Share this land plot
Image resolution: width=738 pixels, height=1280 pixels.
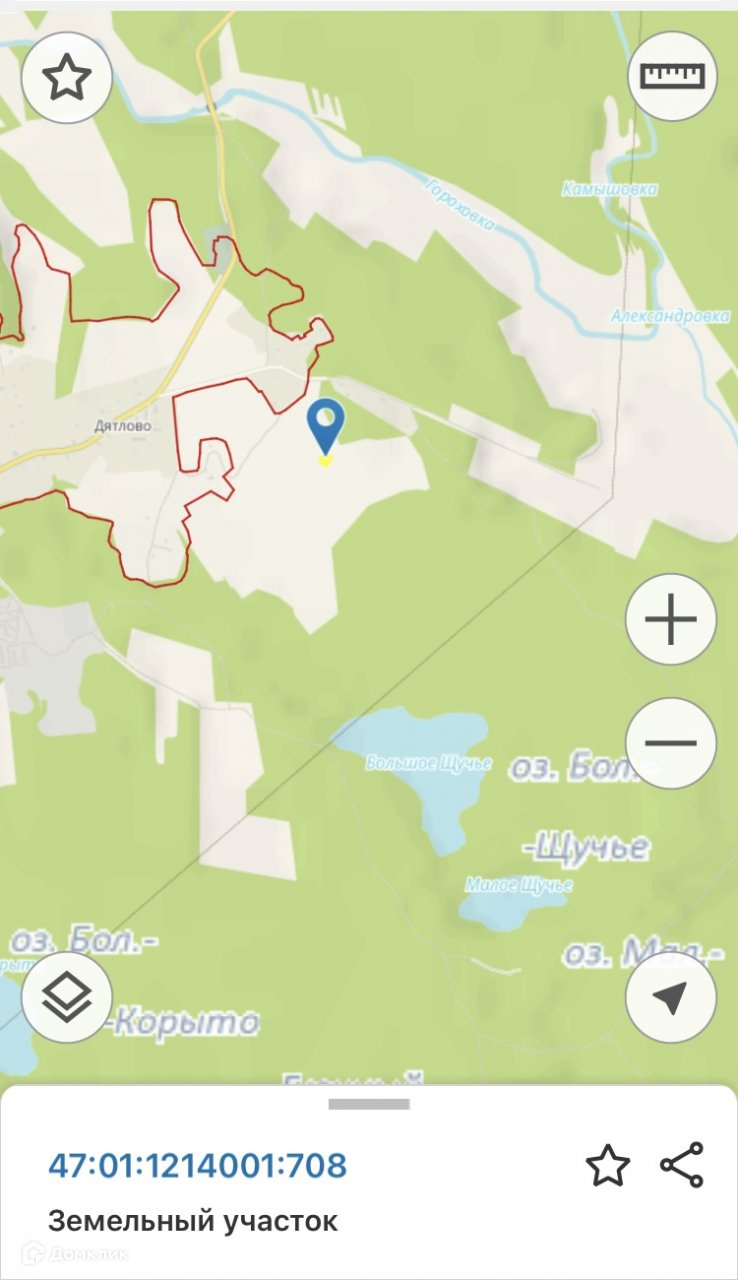coord(682,1165)
